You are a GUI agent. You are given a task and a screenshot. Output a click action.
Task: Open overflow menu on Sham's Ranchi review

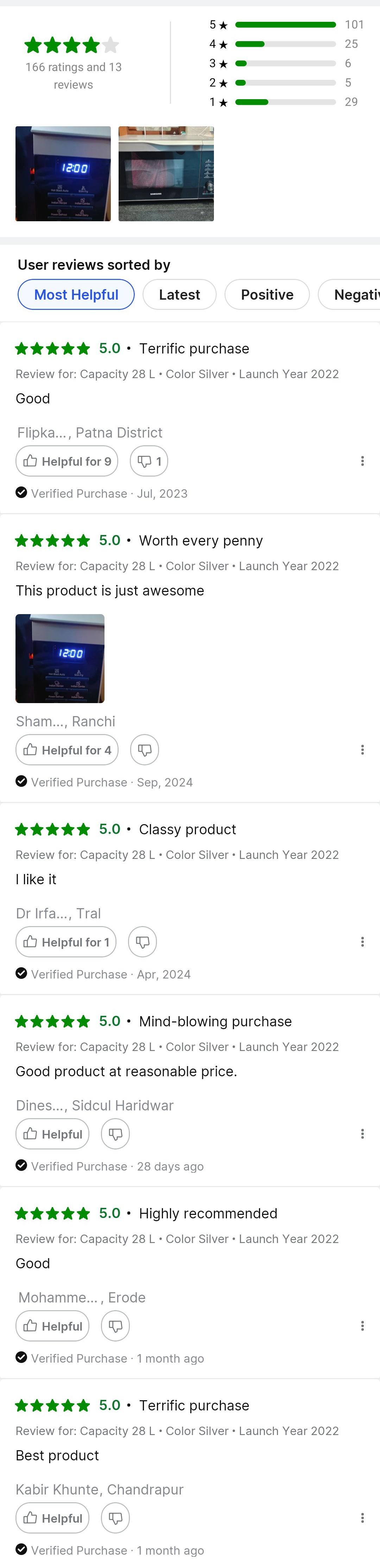362,750
